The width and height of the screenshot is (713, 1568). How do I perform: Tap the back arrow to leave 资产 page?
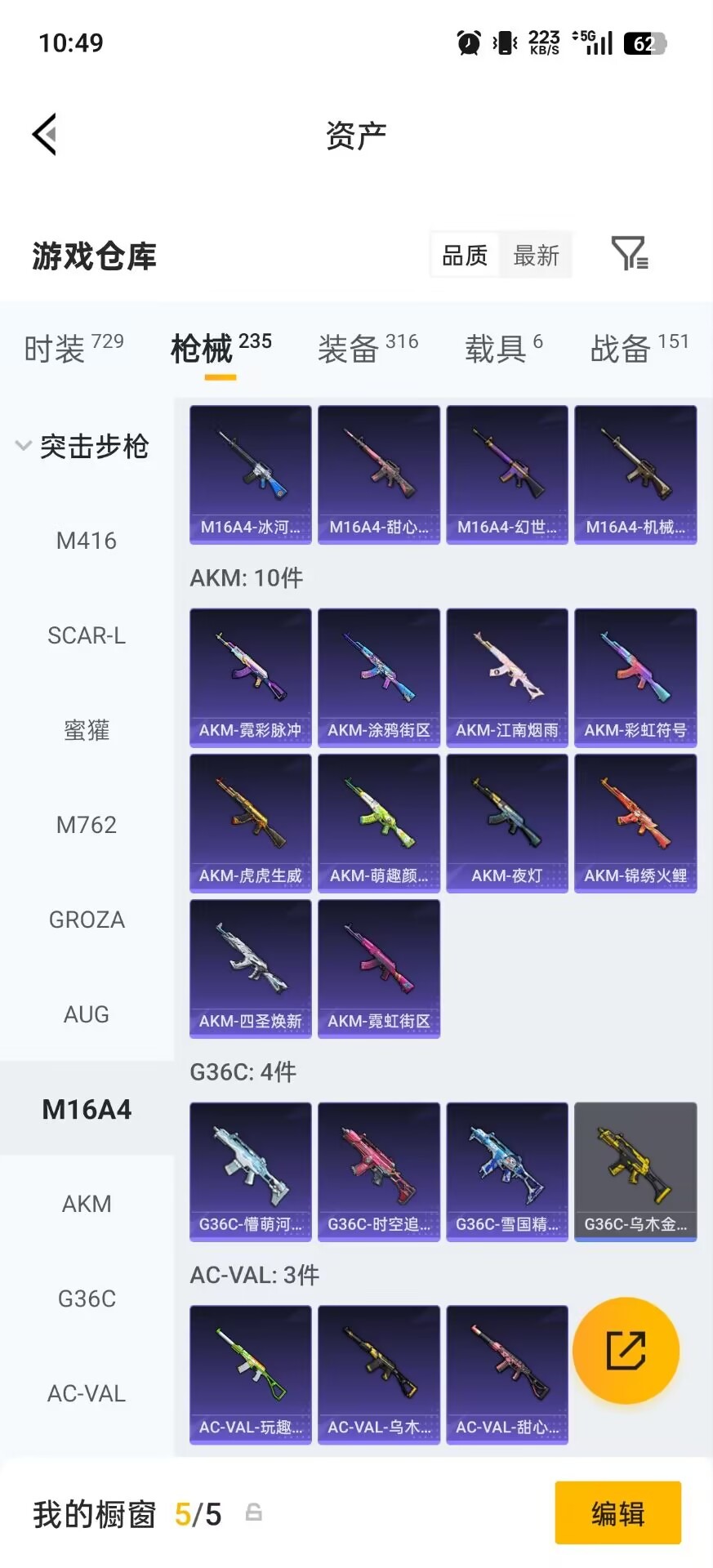pos(45,133)
